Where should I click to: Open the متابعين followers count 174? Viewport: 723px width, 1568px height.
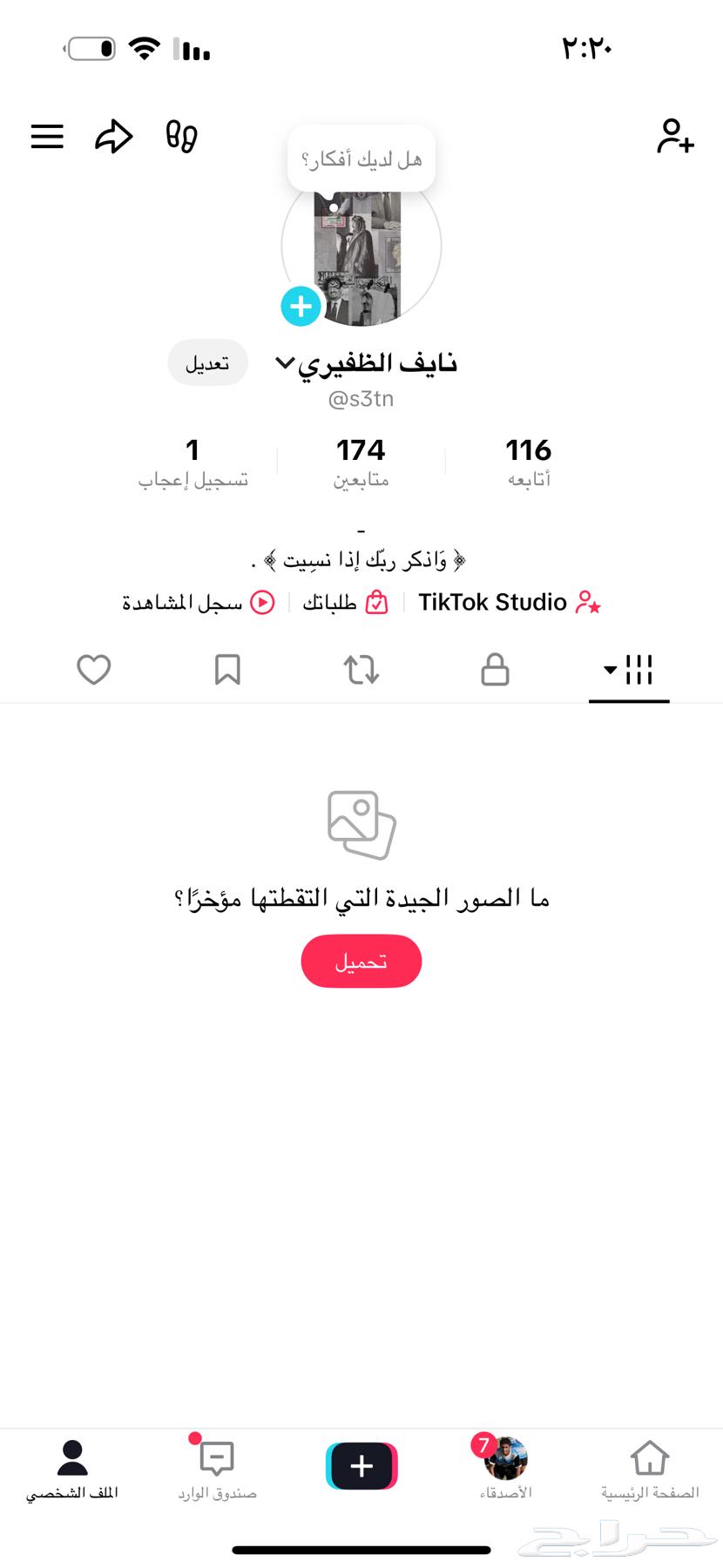[361, 462]
